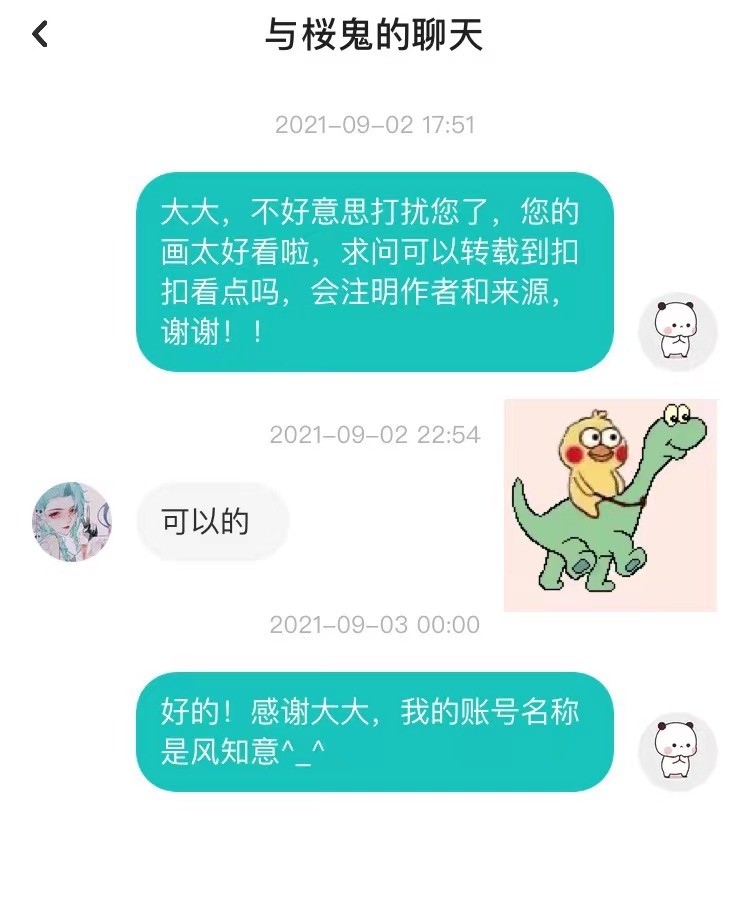Open 桜鬼's avatar beside "可以的"

(x=72, y=522)
